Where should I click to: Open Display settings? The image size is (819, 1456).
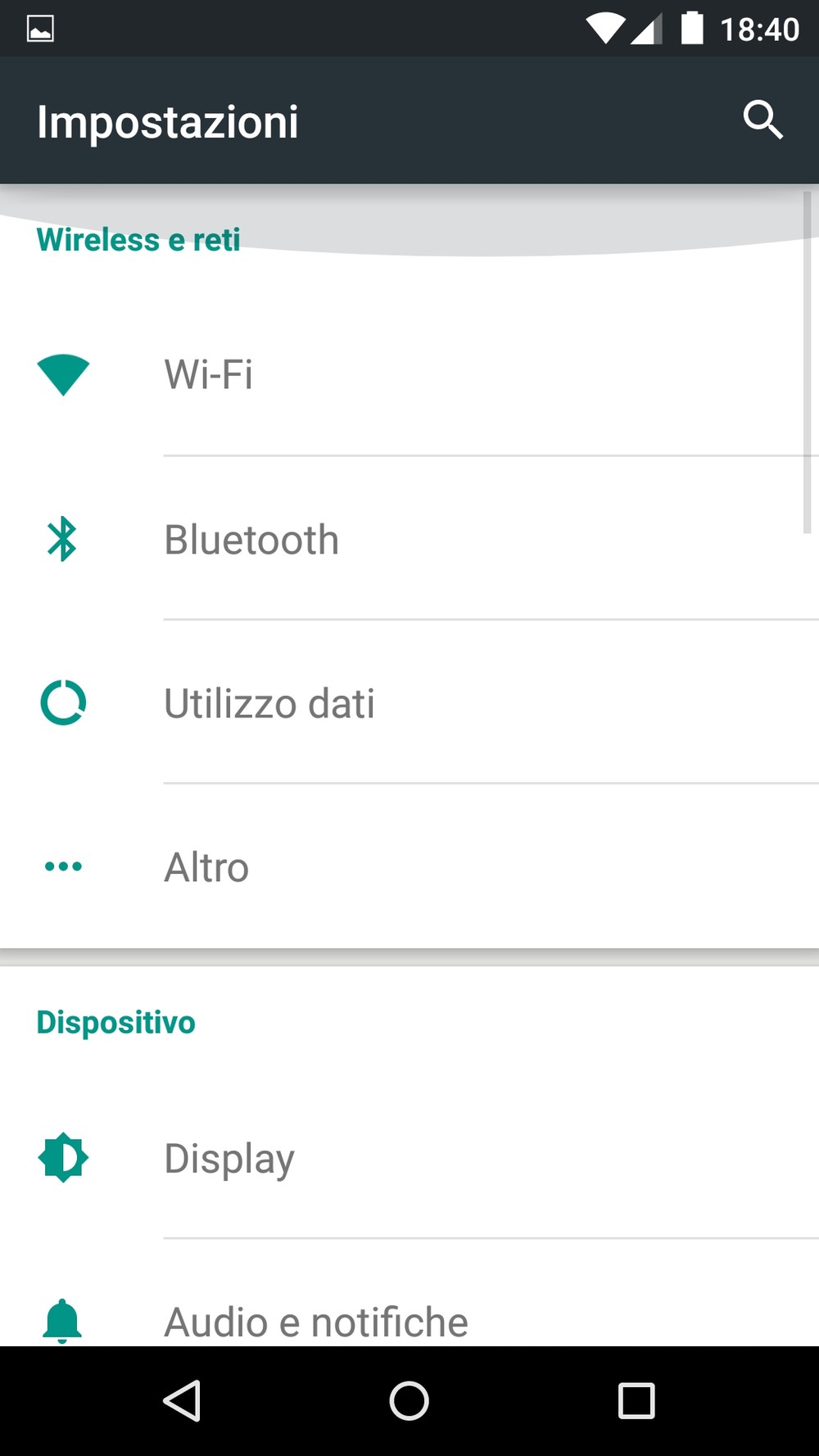click(x=409, y=1157)
